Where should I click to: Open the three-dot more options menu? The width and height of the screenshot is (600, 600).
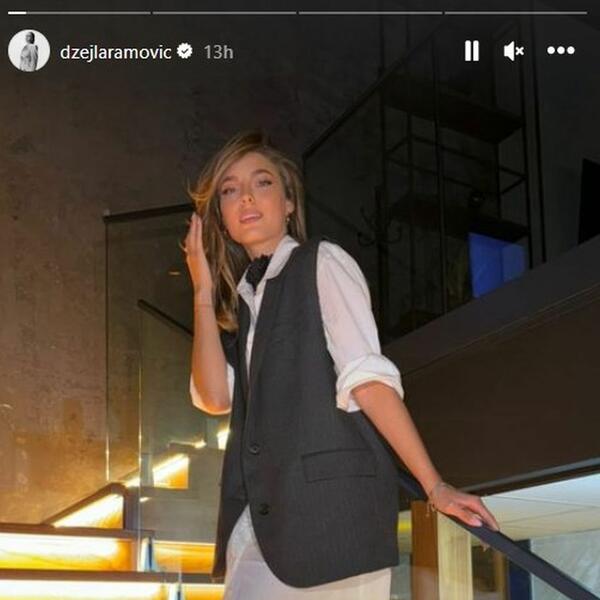tap(561, 51)
